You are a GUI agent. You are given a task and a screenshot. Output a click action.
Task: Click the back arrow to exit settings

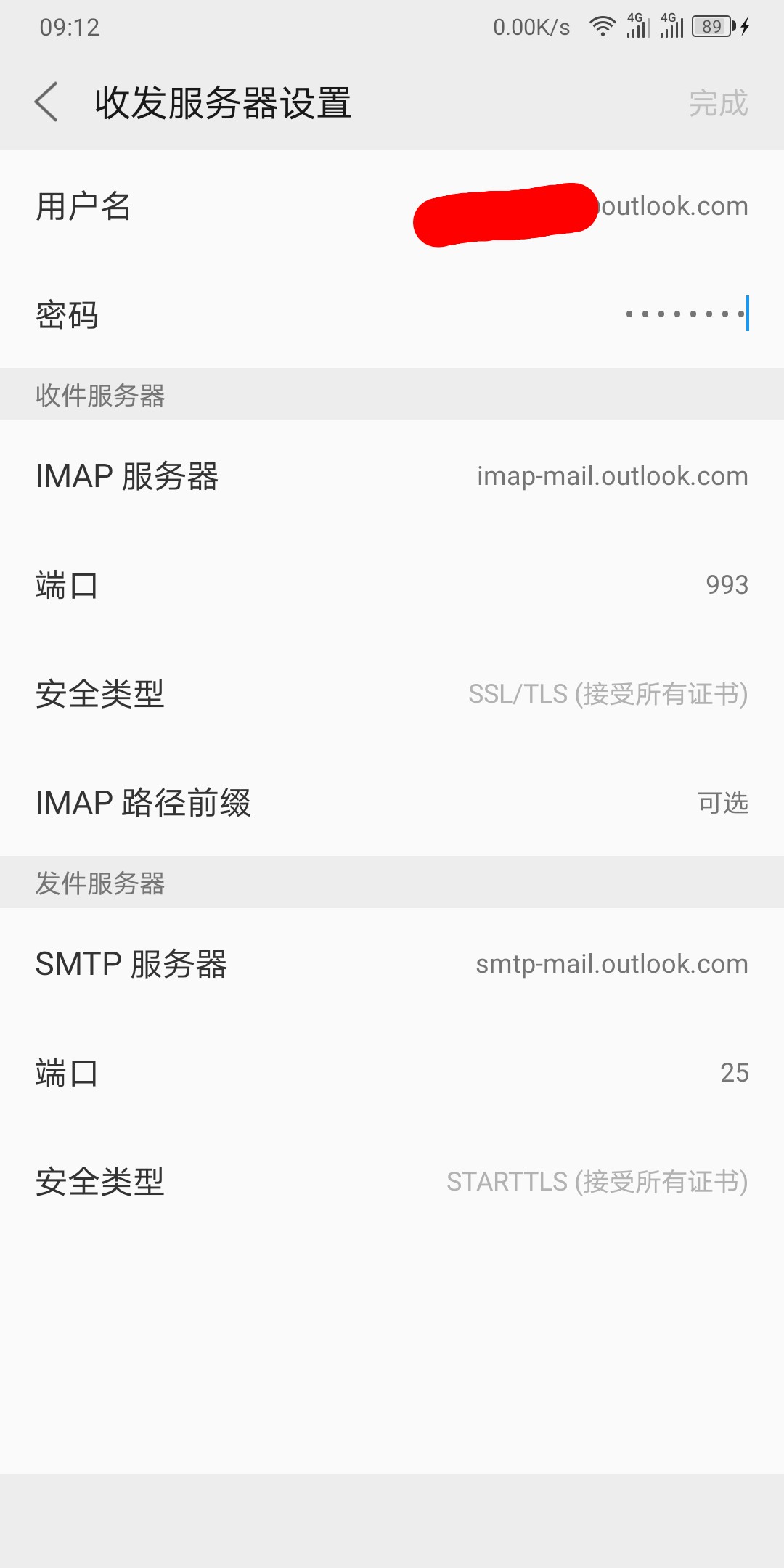(x=46, y=102)
